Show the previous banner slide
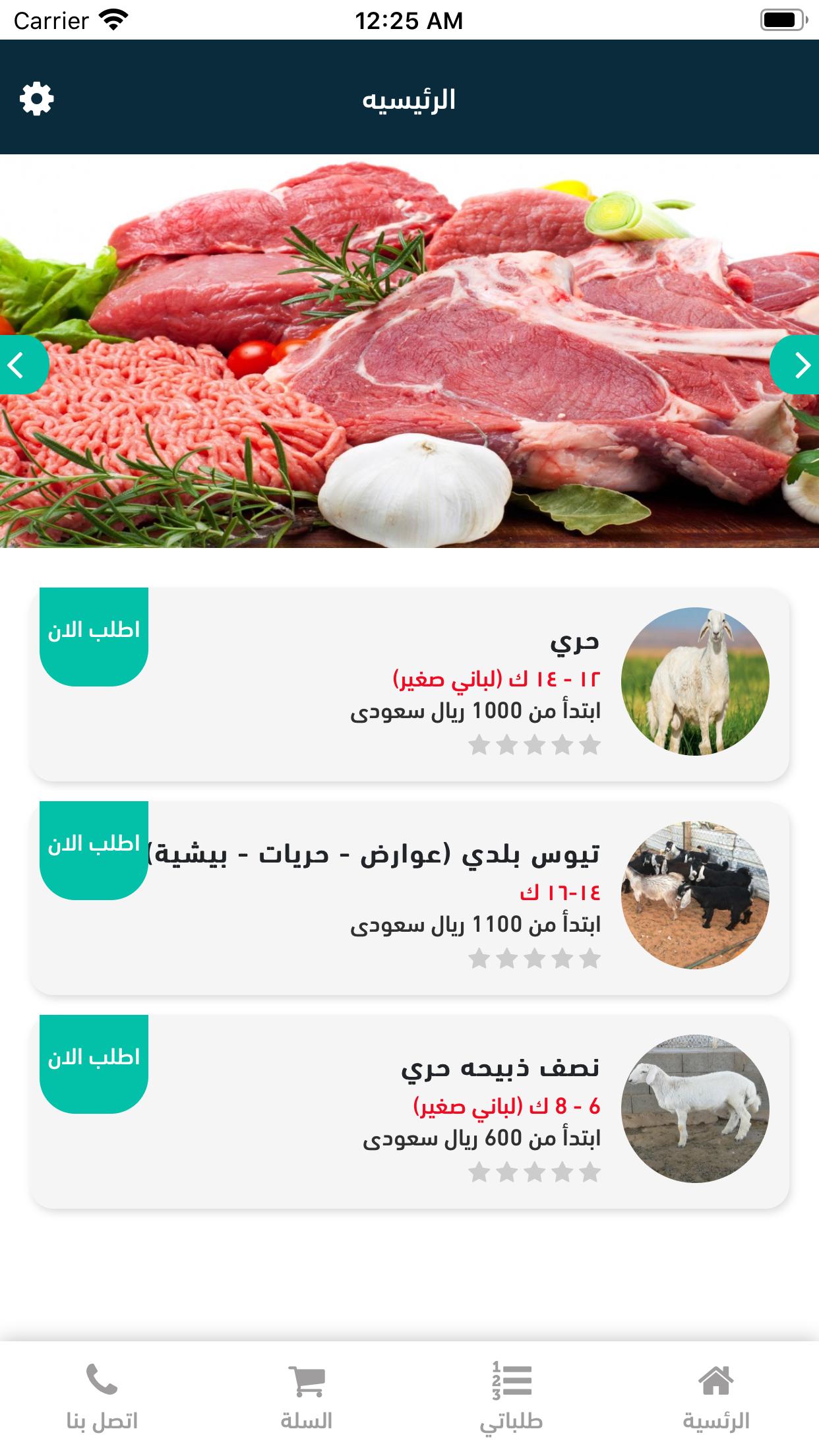The image size is (819, 1456). click(x=20, y=365)
